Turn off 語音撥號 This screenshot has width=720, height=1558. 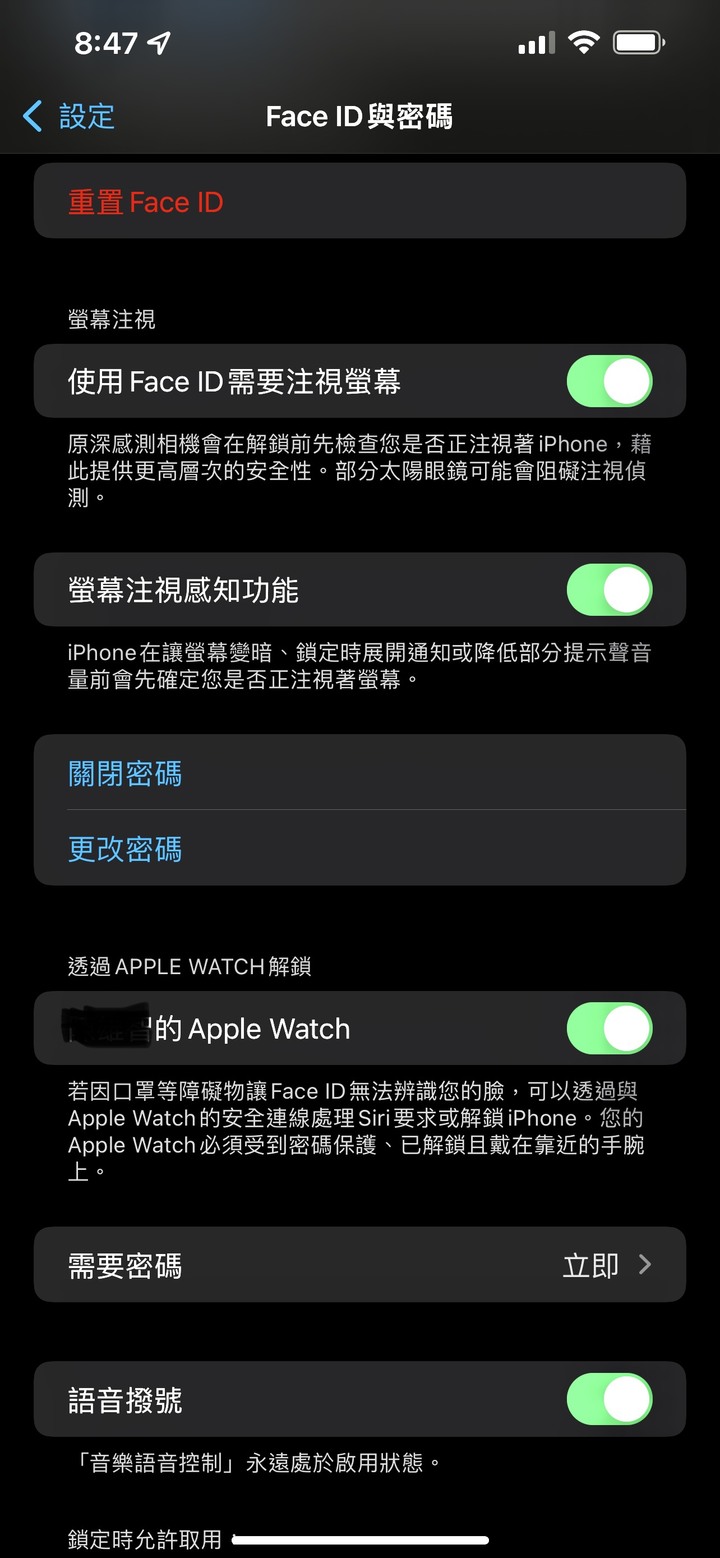609,1399
